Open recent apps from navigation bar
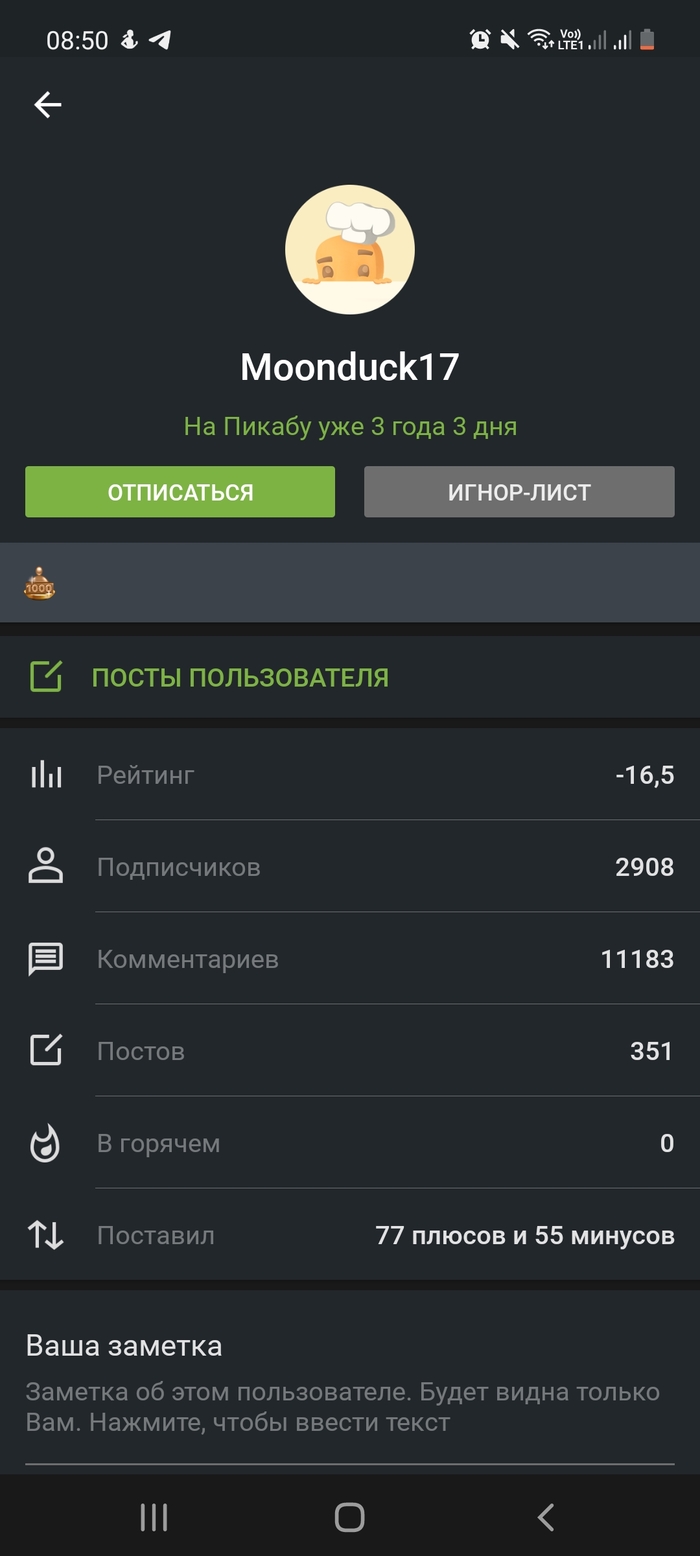 coord(154,1517)
